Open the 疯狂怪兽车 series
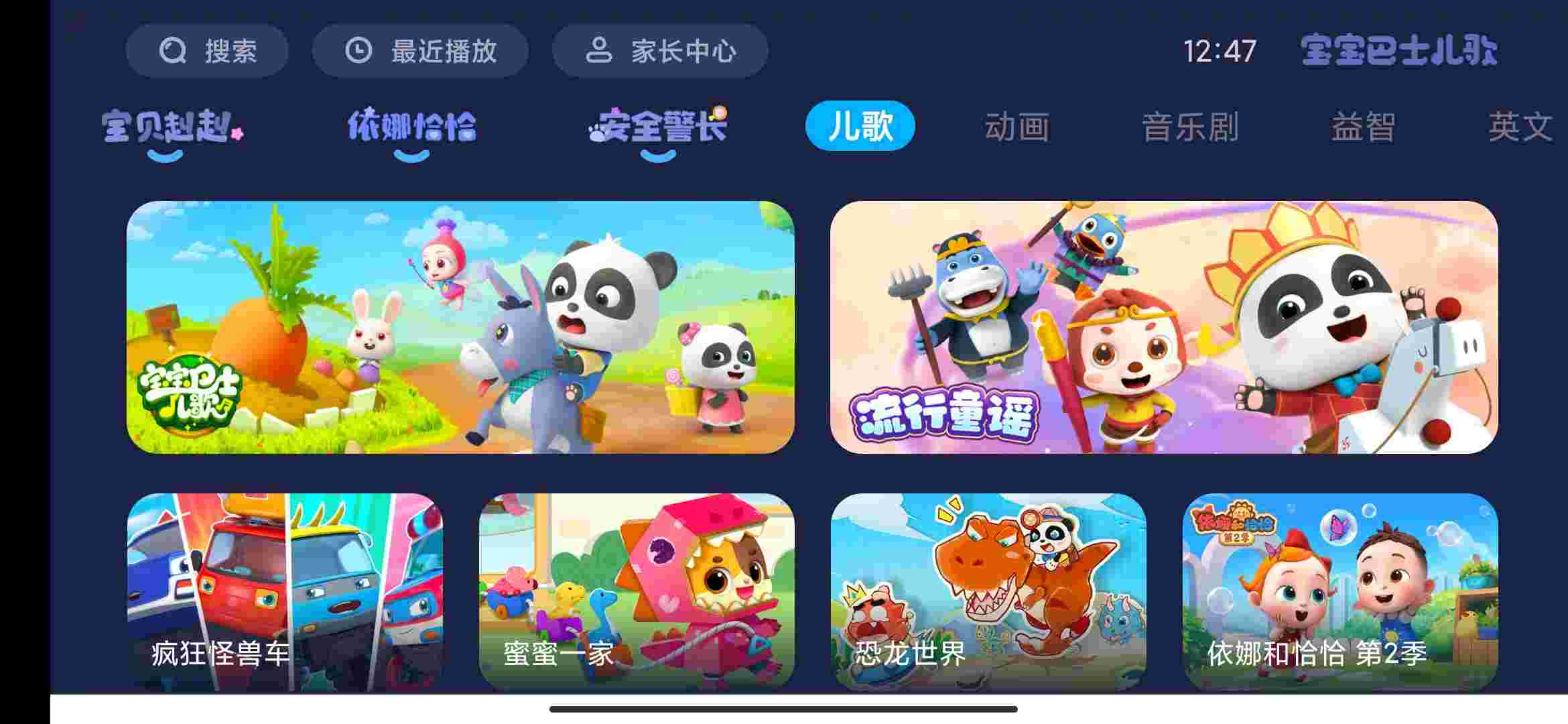 pyautogui.click(x=285, y=592)
